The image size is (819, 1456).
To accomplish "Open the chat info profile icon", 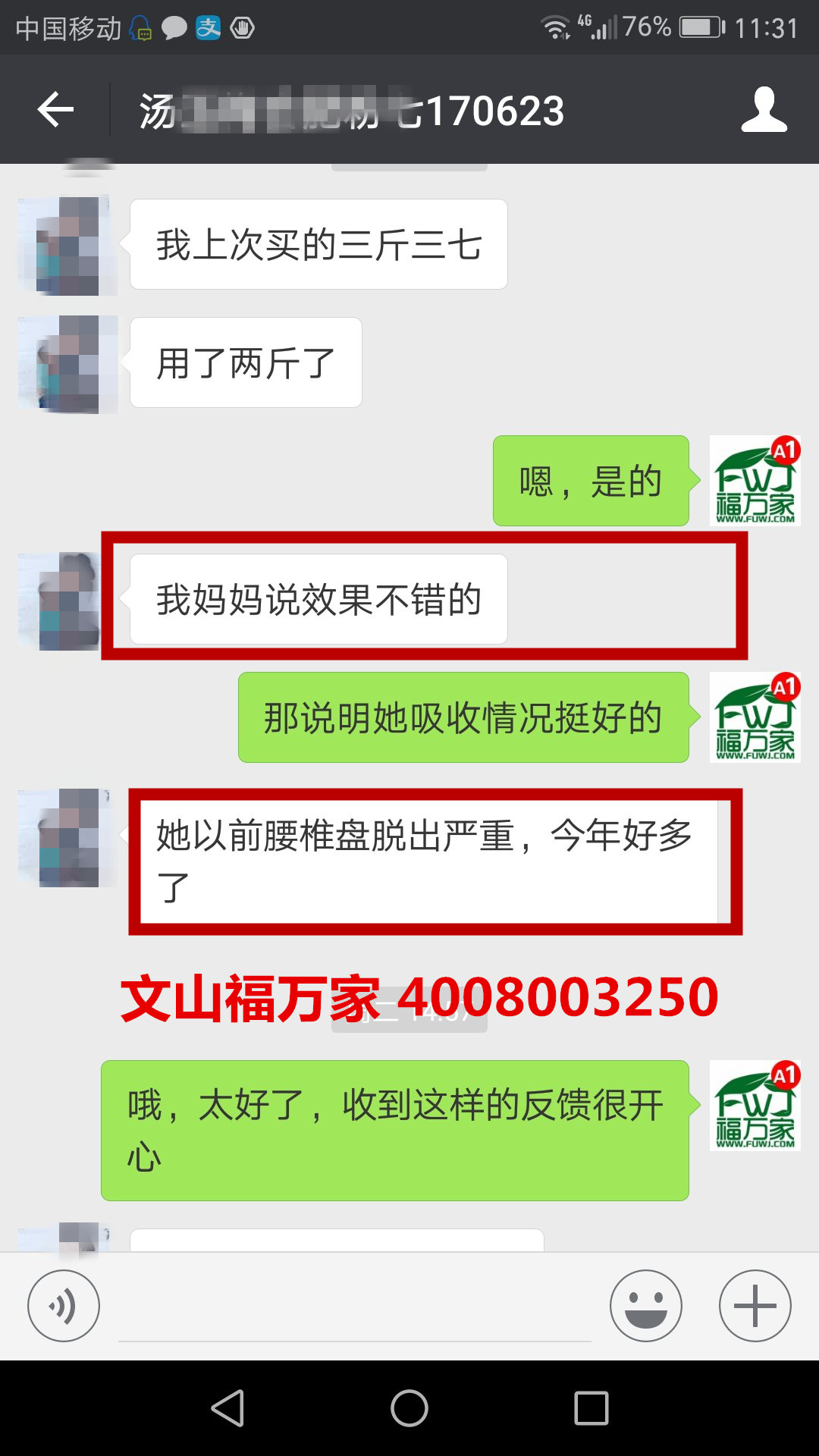I will pyautogui.click(x=764, y=110).
